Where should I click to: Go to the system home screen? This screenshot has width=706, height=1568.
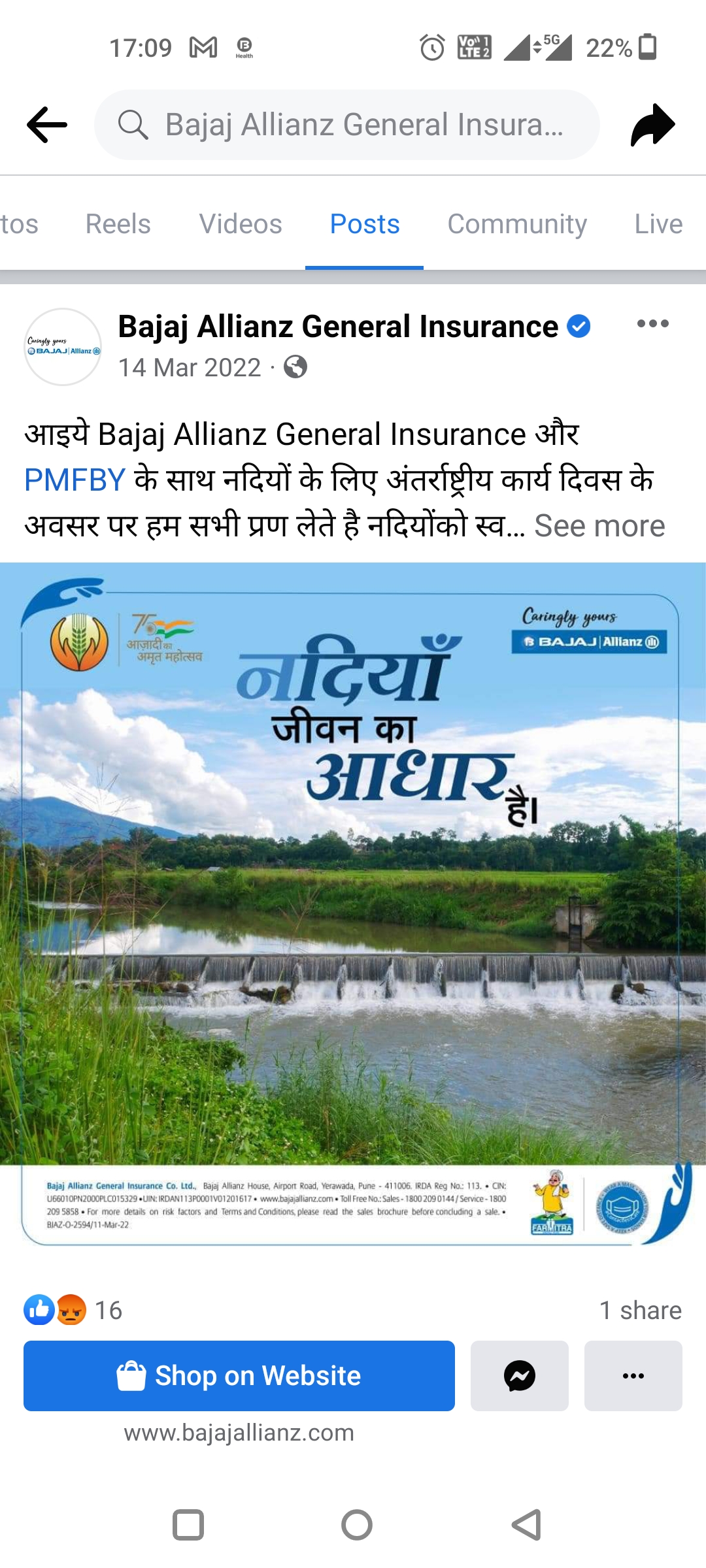[357, 1526]
